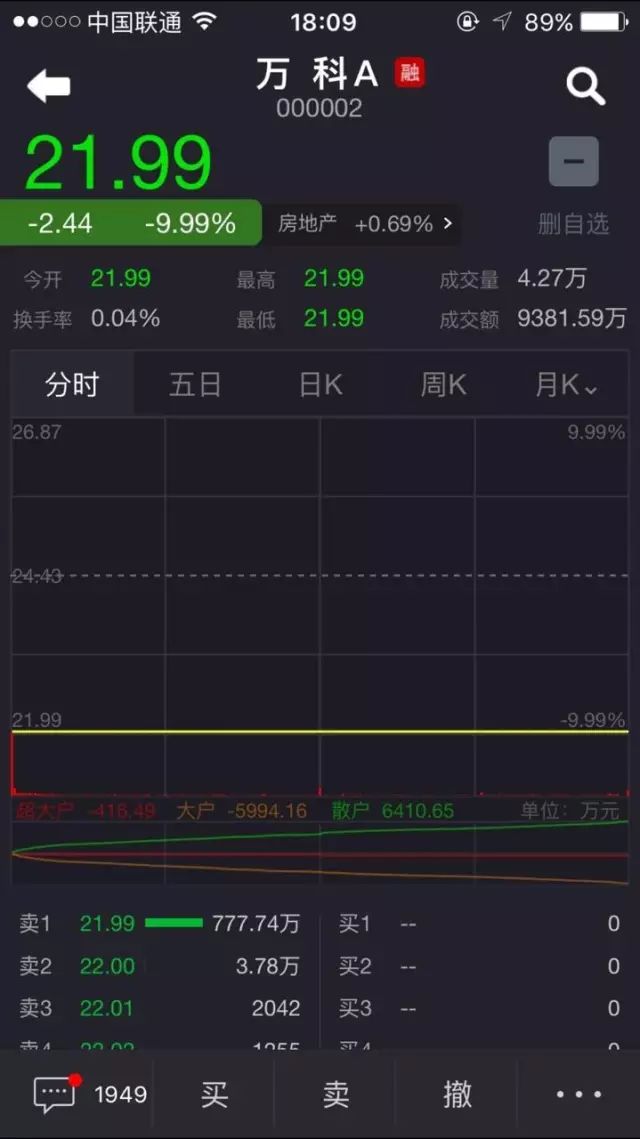Show the 周K chart
640x1139 pixels.
(x=443, y=384)
